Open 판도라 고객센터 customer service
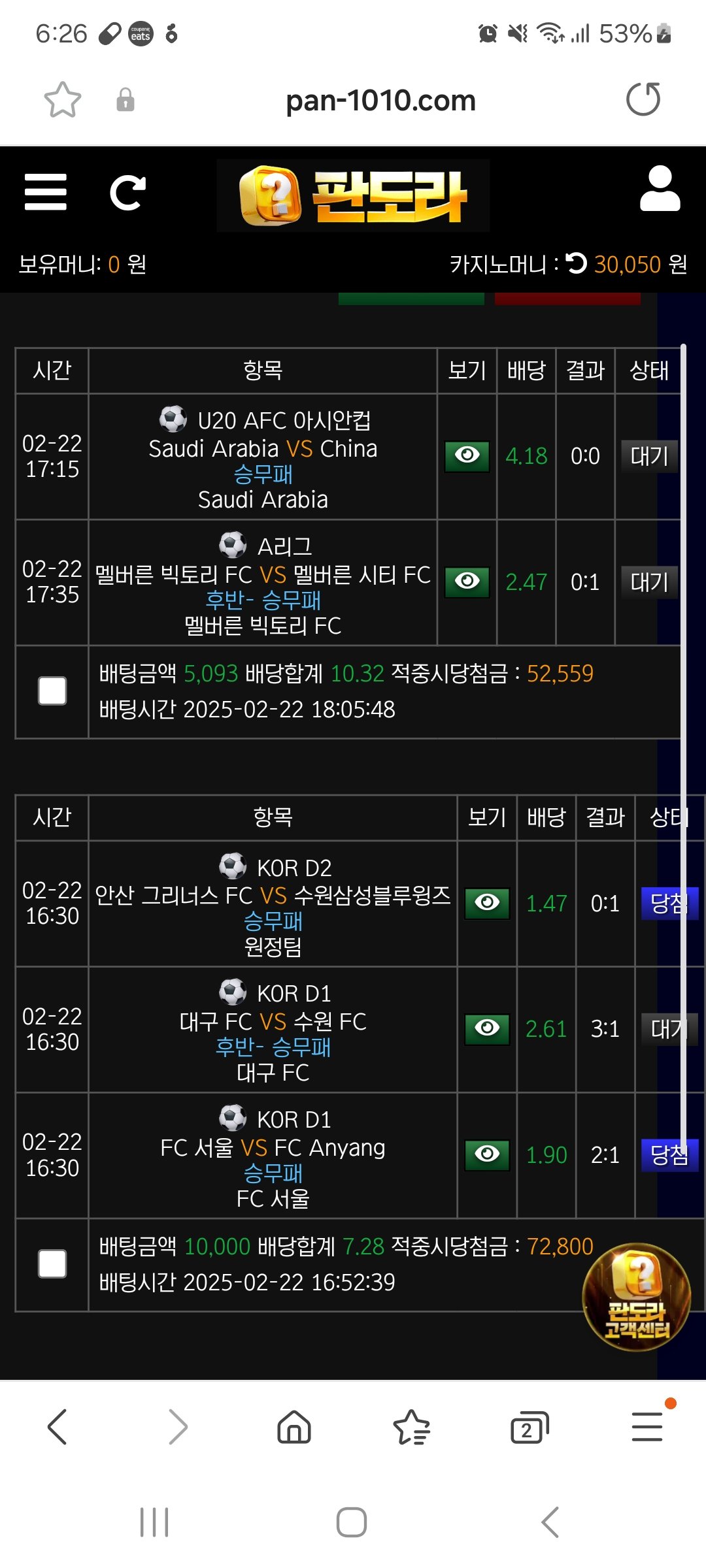This screenshot has height=1568, width=706. [x=637, y=1296]
